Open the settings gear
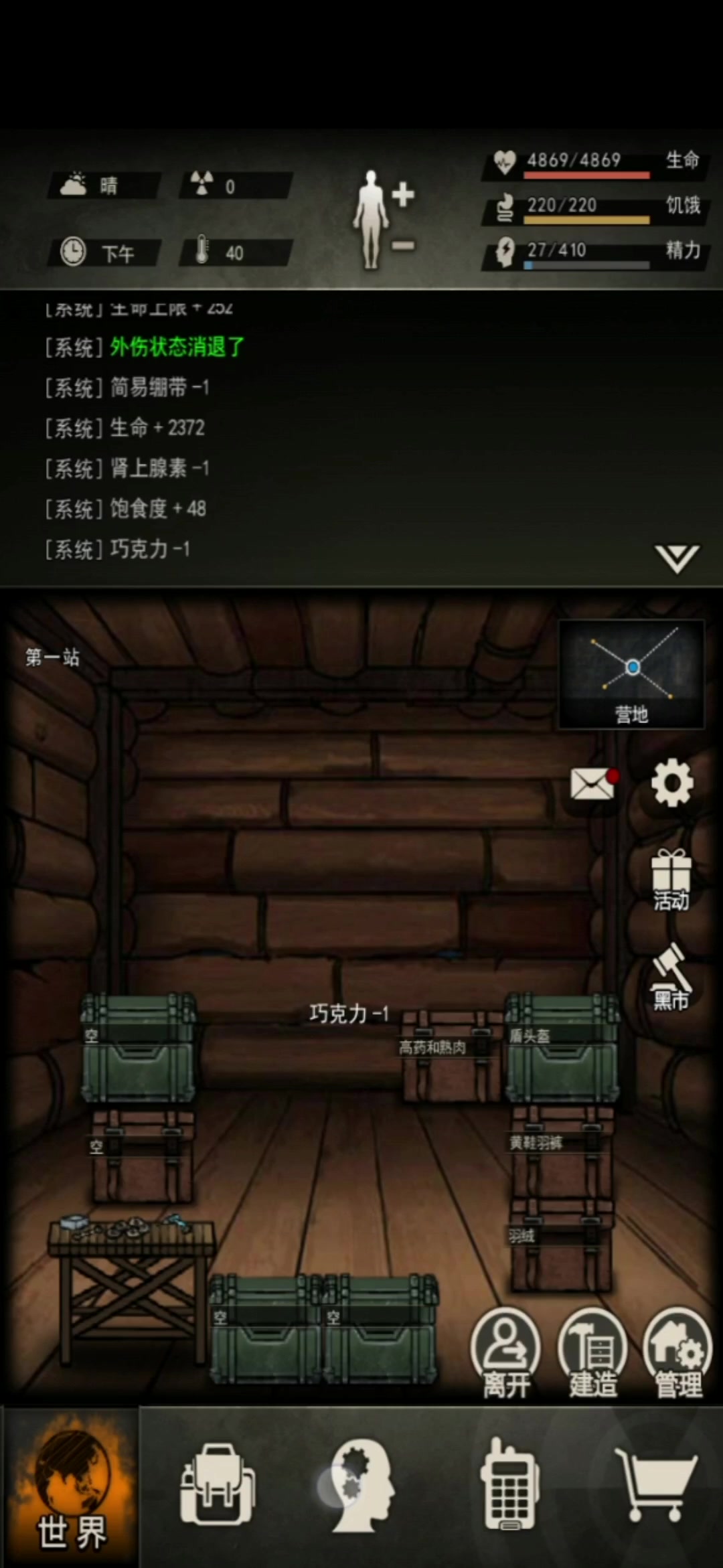The height and width of the screenshot is (1568, 723). coord(672,783)
